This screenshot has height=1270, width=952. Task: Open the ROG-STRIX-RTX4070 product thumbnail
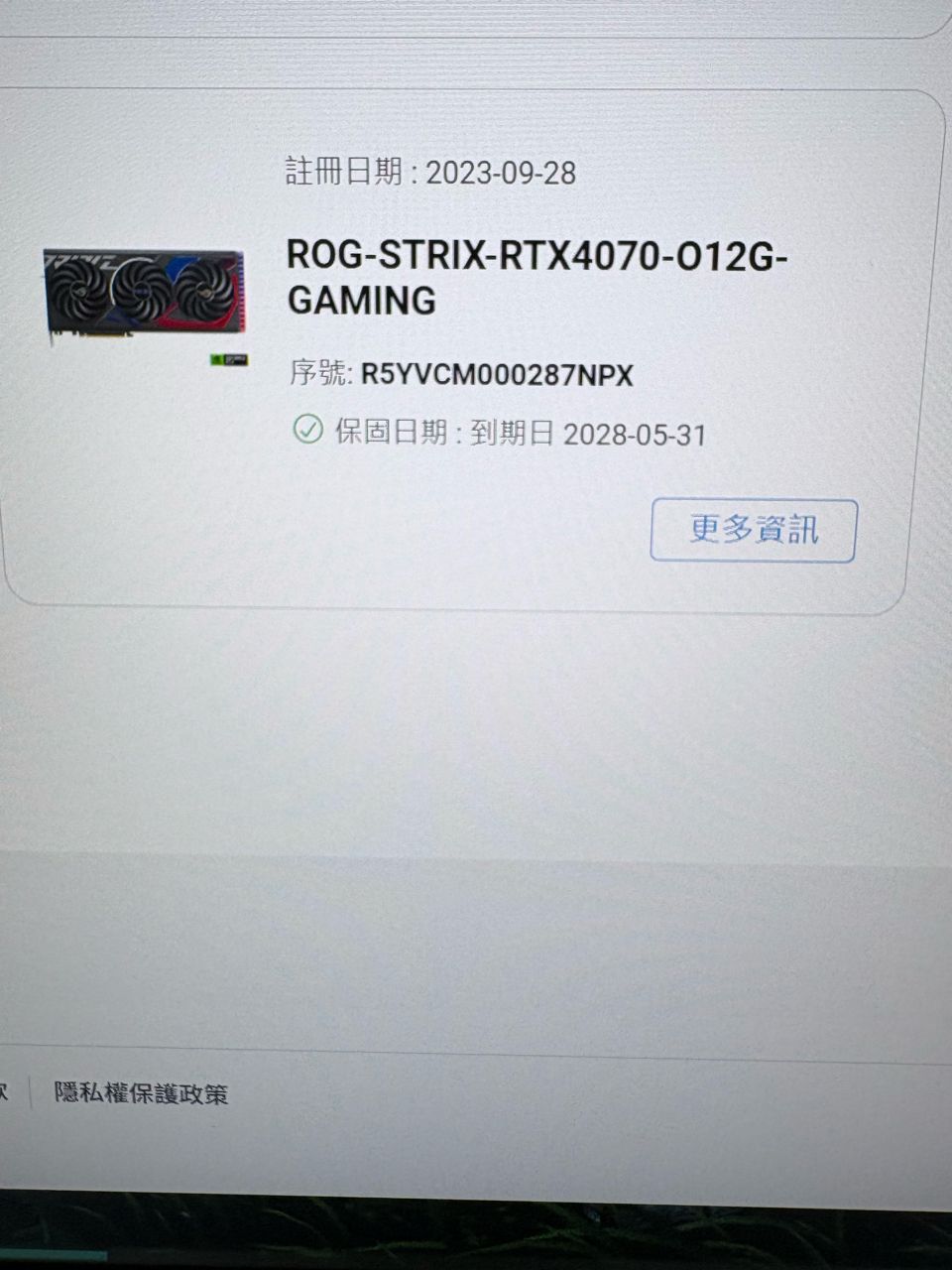coord(144,294)
